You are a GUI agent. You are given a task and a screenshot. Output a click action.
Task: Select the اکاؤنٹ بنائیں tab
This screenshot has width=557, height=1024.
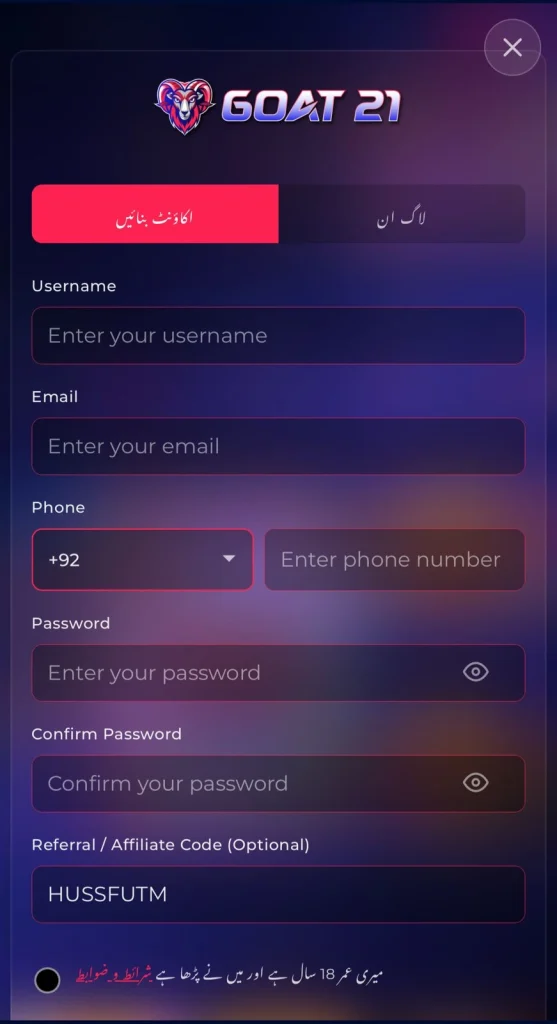coord(155,214)
